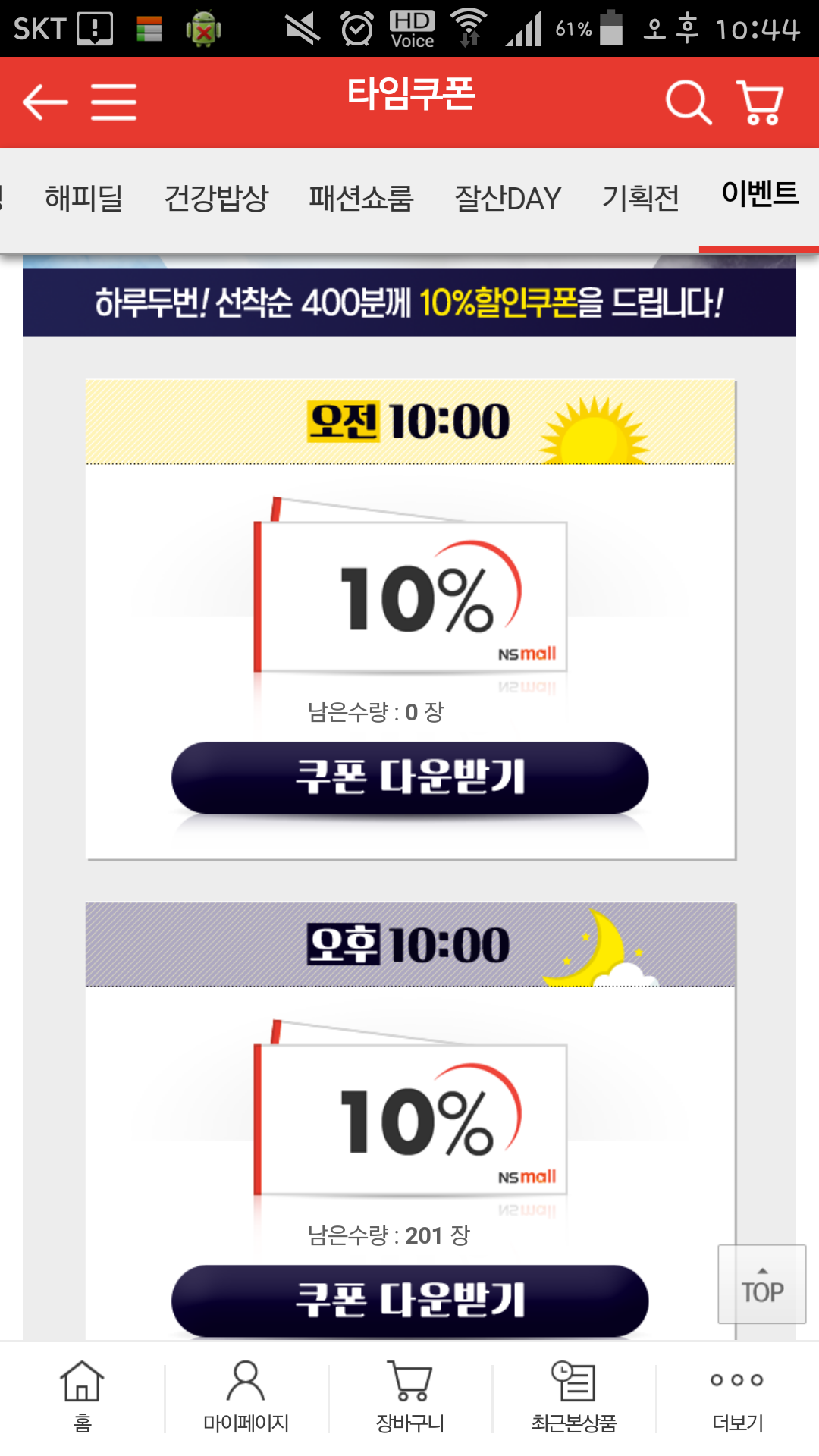Screen dimensions: 819x1456
Task: Open the cart icon in the header
Action: (760, 102)
